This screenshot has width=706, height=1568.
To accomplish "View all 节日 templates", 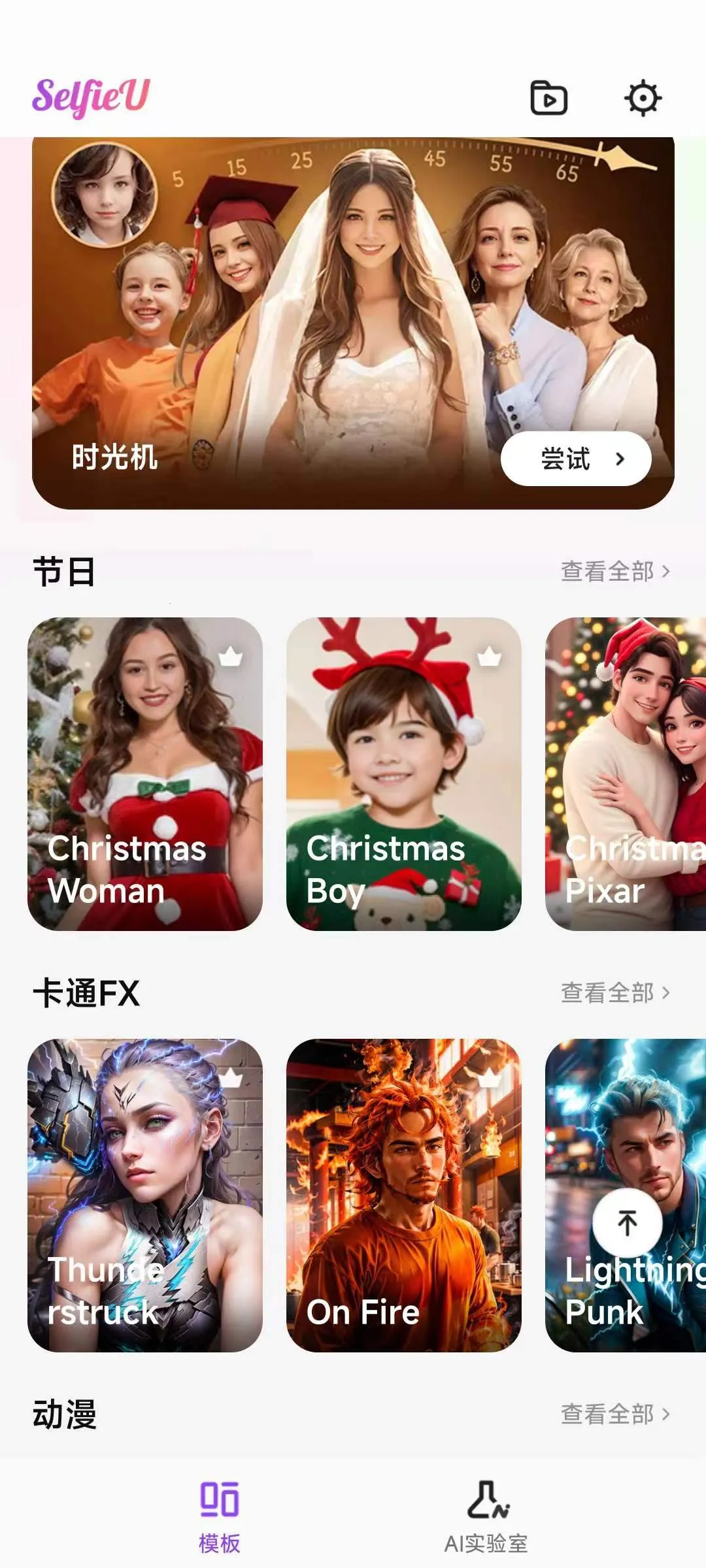I will (x=615, y=572).
